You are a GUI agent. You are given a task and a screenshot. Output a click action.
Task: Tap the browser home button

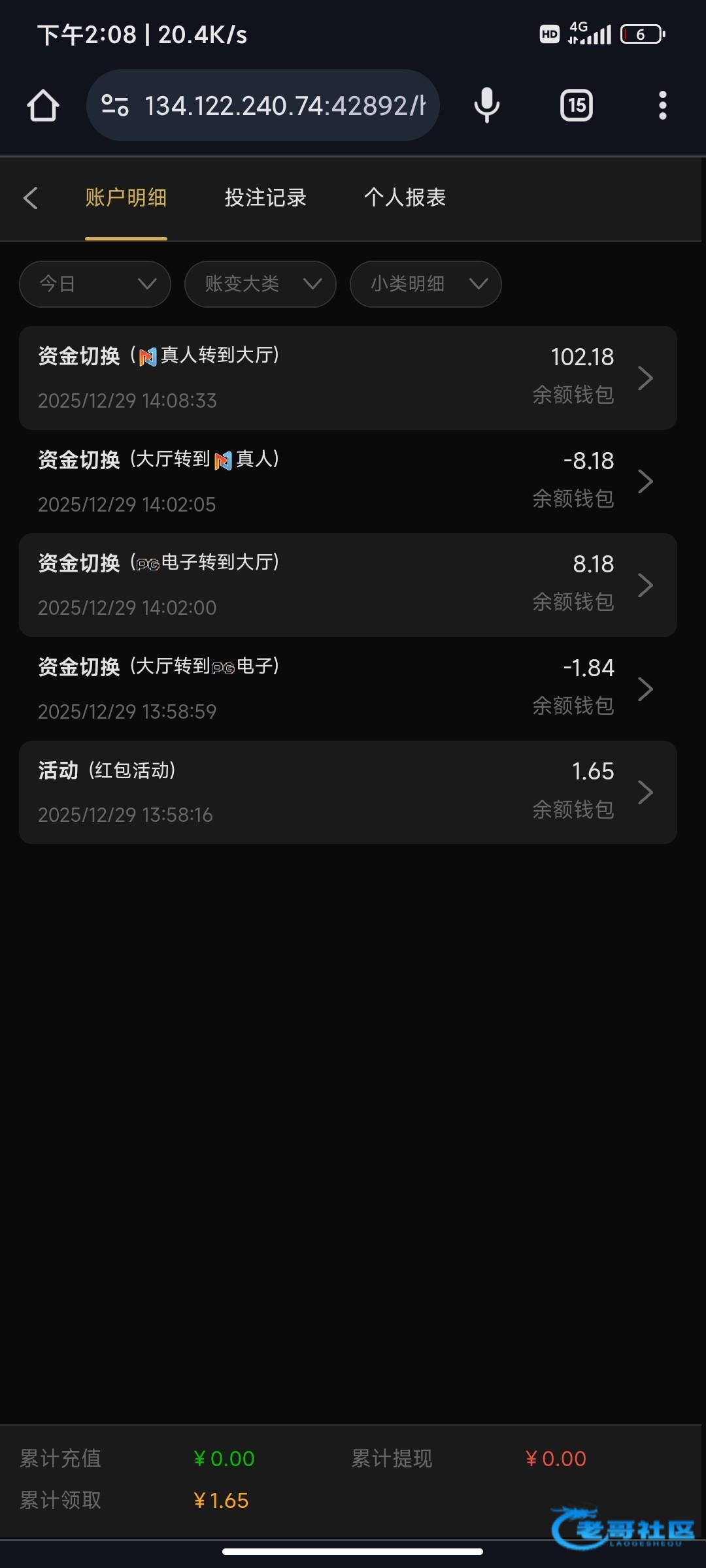[x=43, y=106]
